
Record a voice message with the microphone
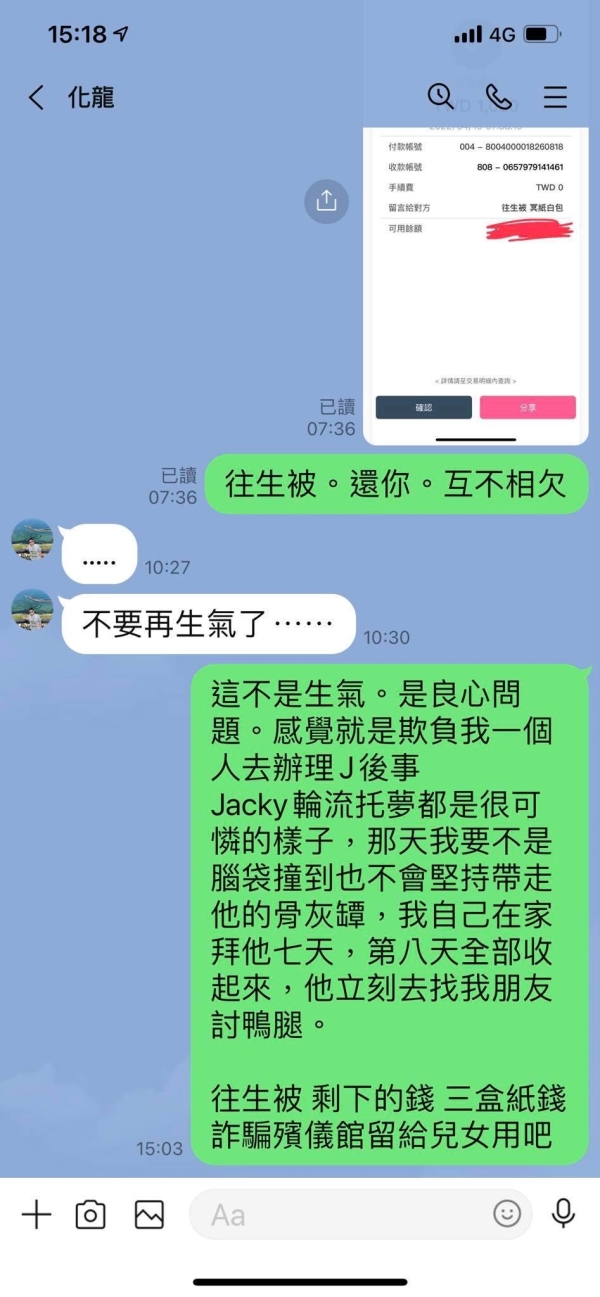(563, 1214)
